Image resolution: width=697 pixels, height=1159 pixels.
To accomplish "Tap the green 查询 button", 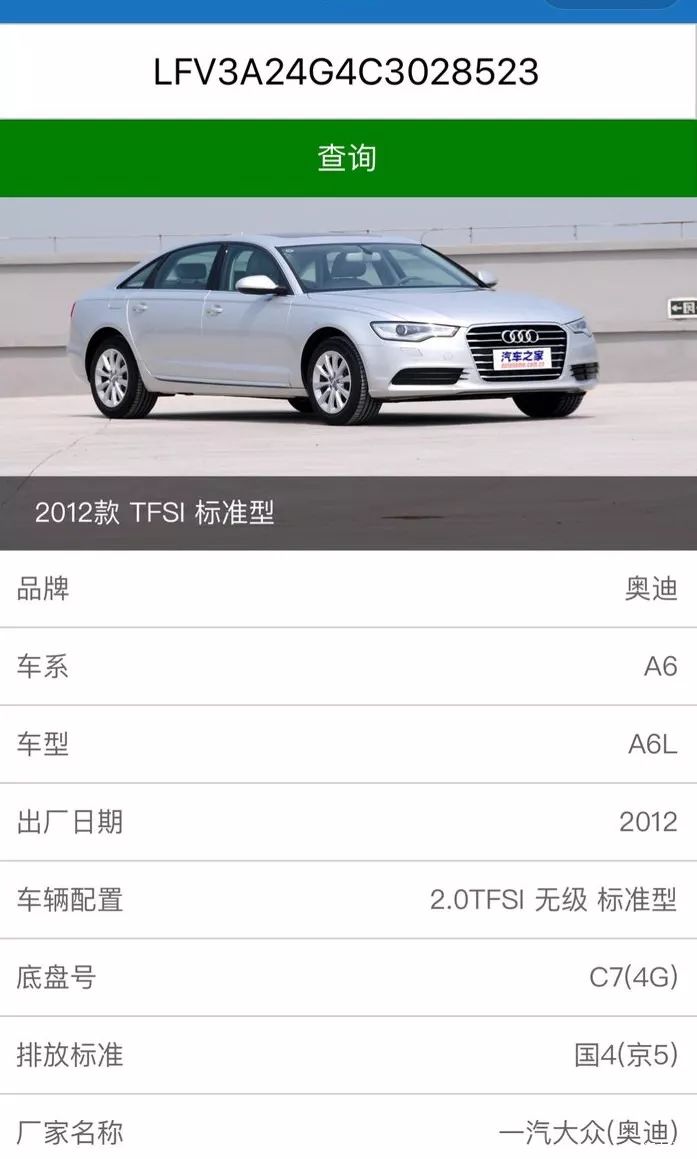I will coord(347,158).
